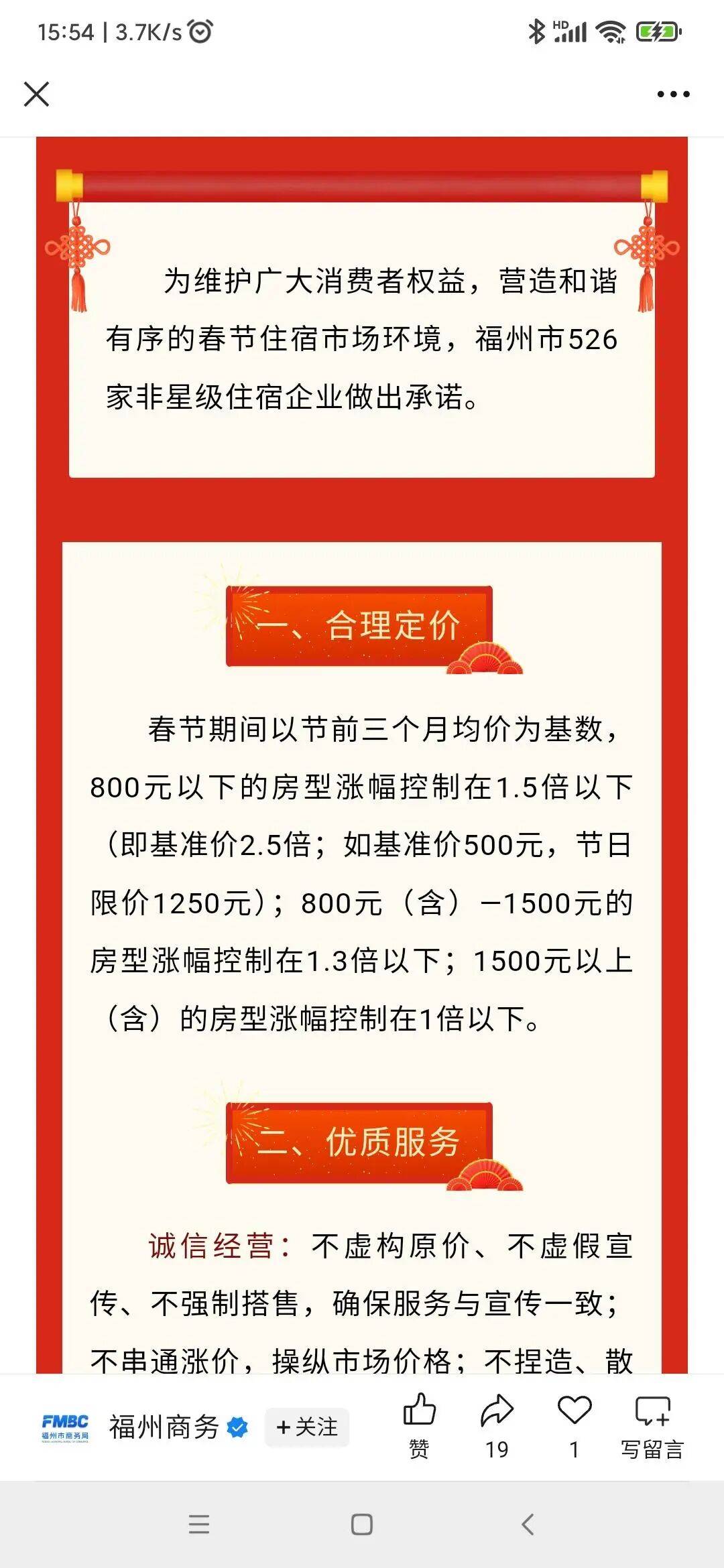
Task: Go to the home screen via system button
Action: click(362, 1524)
